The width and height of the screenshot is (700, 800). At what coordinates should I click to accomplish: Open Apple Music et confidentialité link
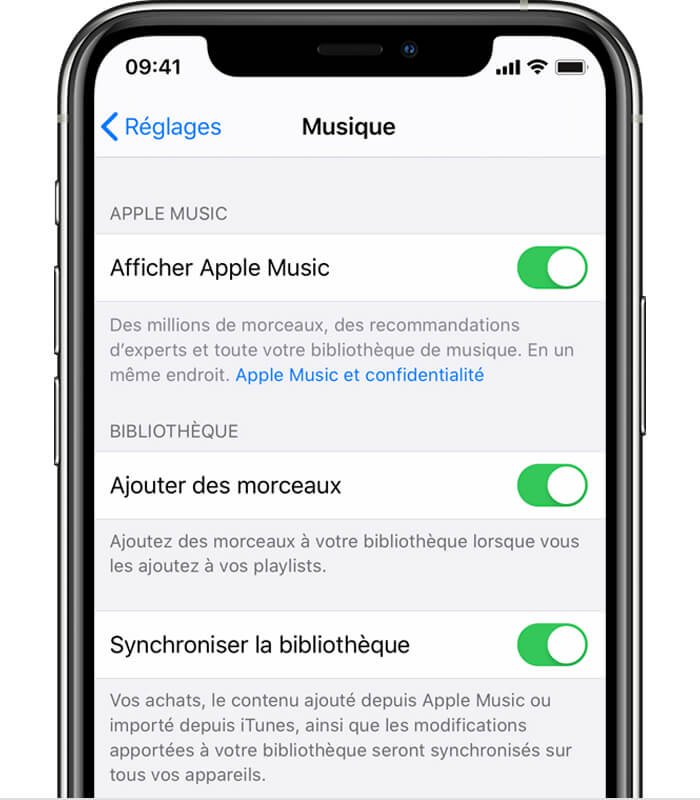coord(359,375)
